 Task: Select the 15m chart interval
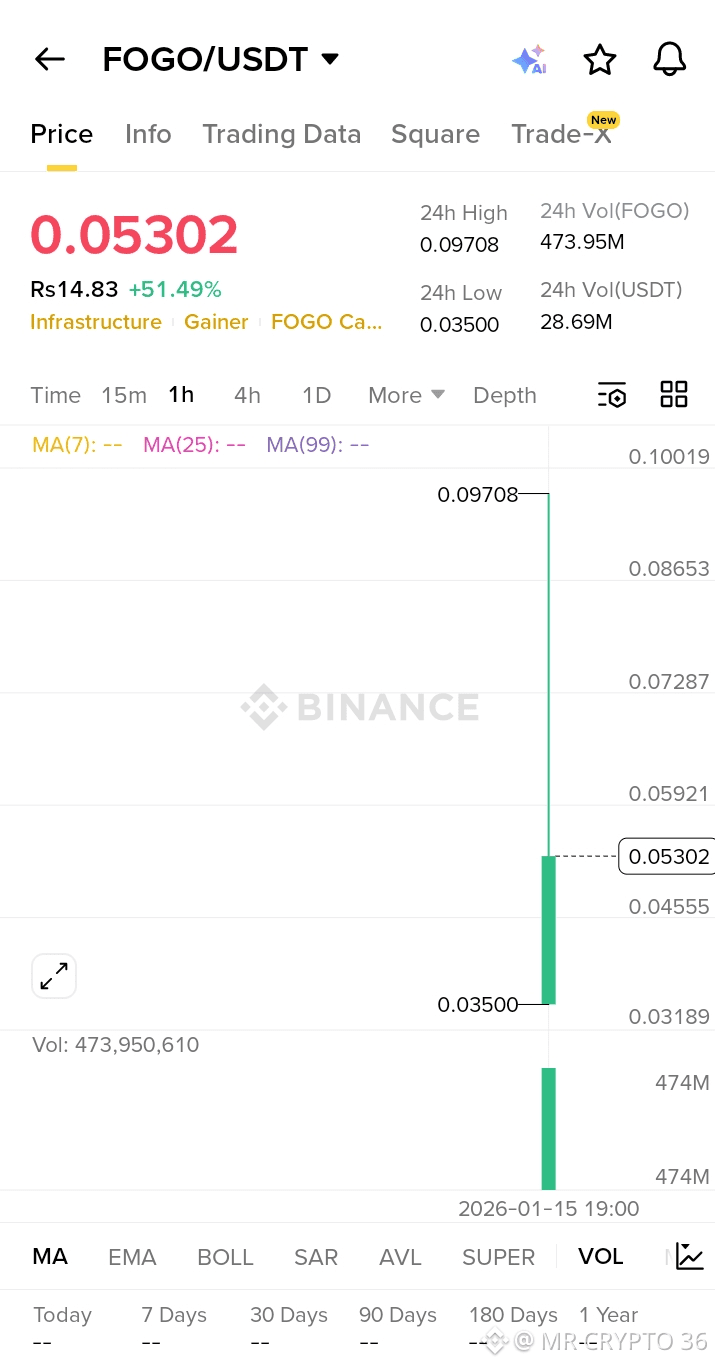pos(124,395)
